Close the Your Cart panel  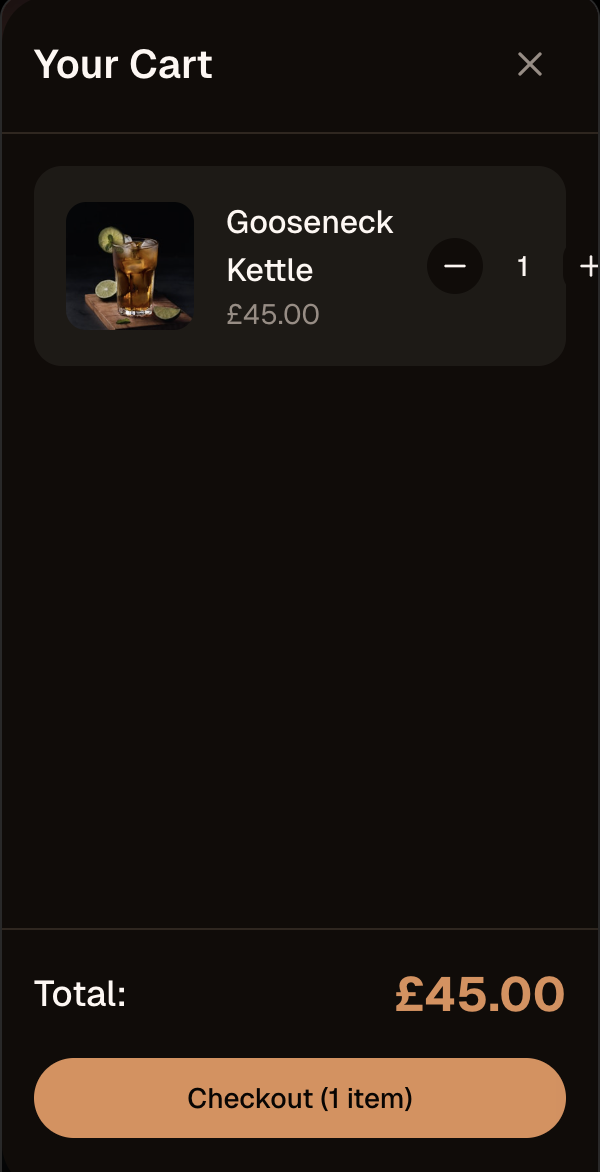tap(529, 65)
